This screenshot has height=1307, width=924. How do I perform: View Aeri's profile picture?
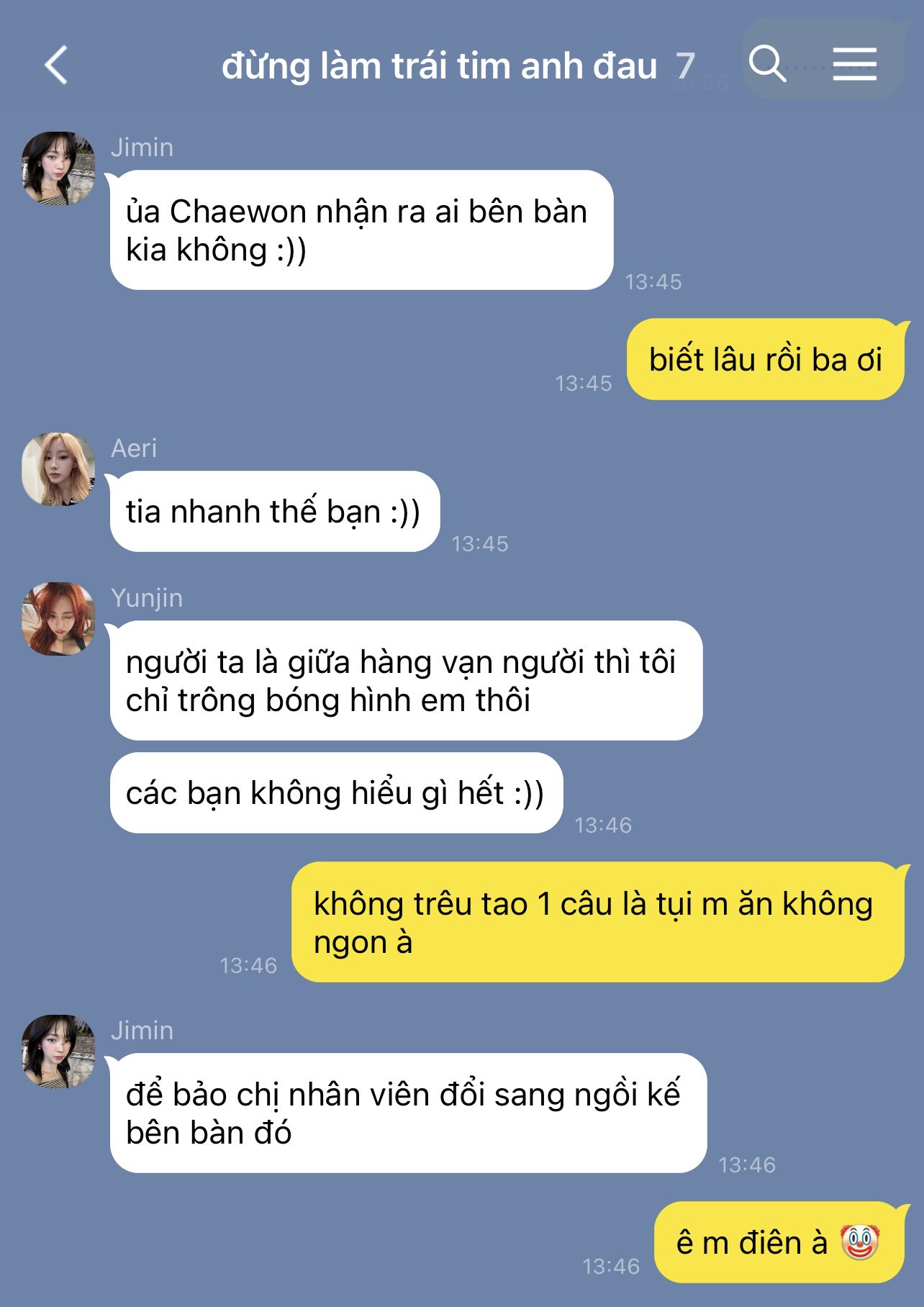(x=58, y=469)
